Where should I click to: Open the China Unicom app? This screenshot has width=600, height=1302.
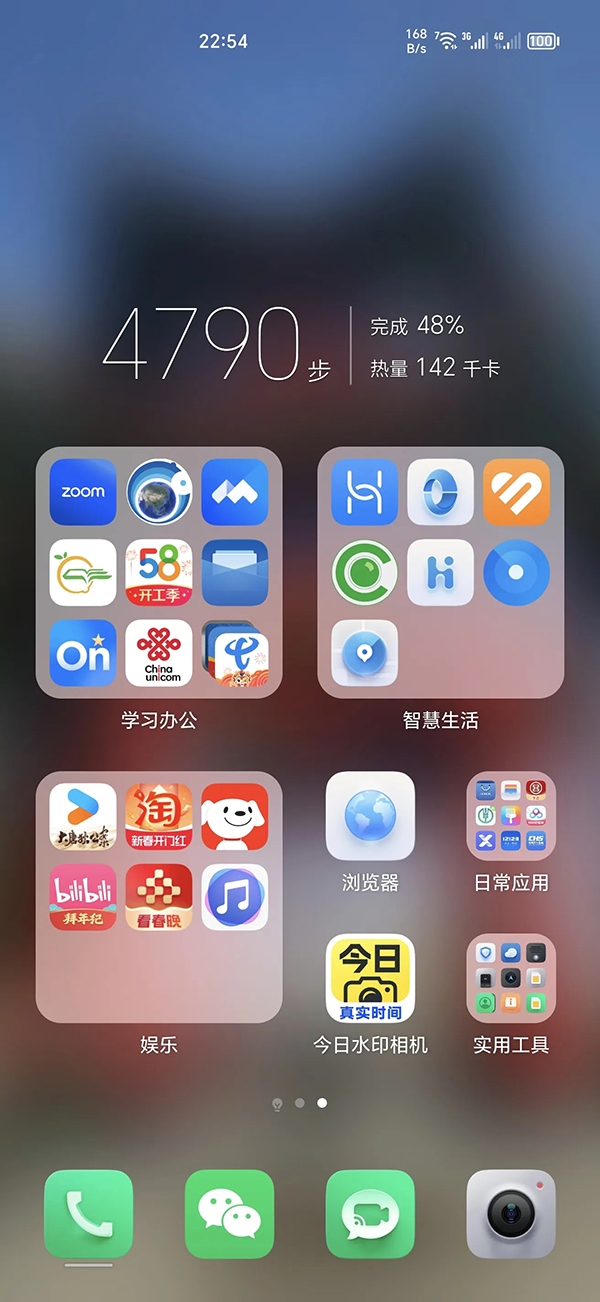click(x=159, y=653)
